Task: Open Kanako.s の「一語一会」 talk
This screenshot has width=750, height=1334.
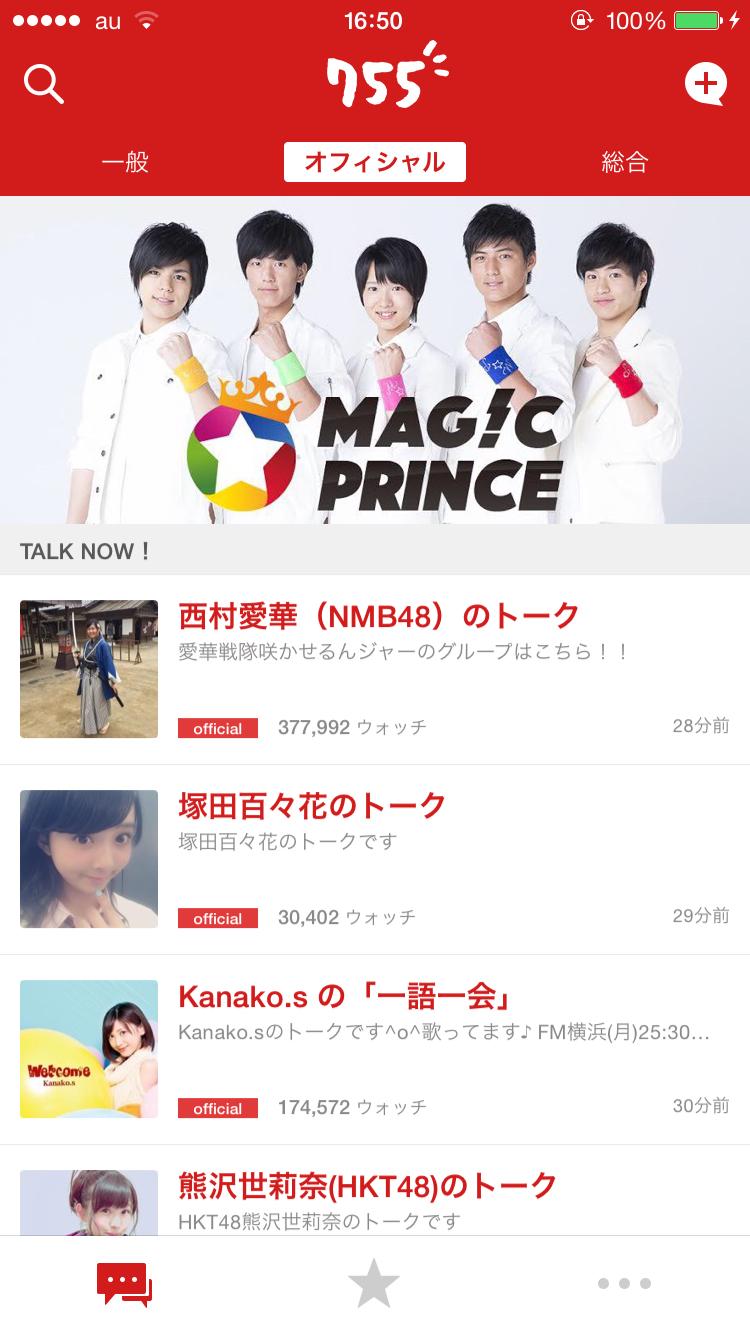Action: tap(346, 996)
